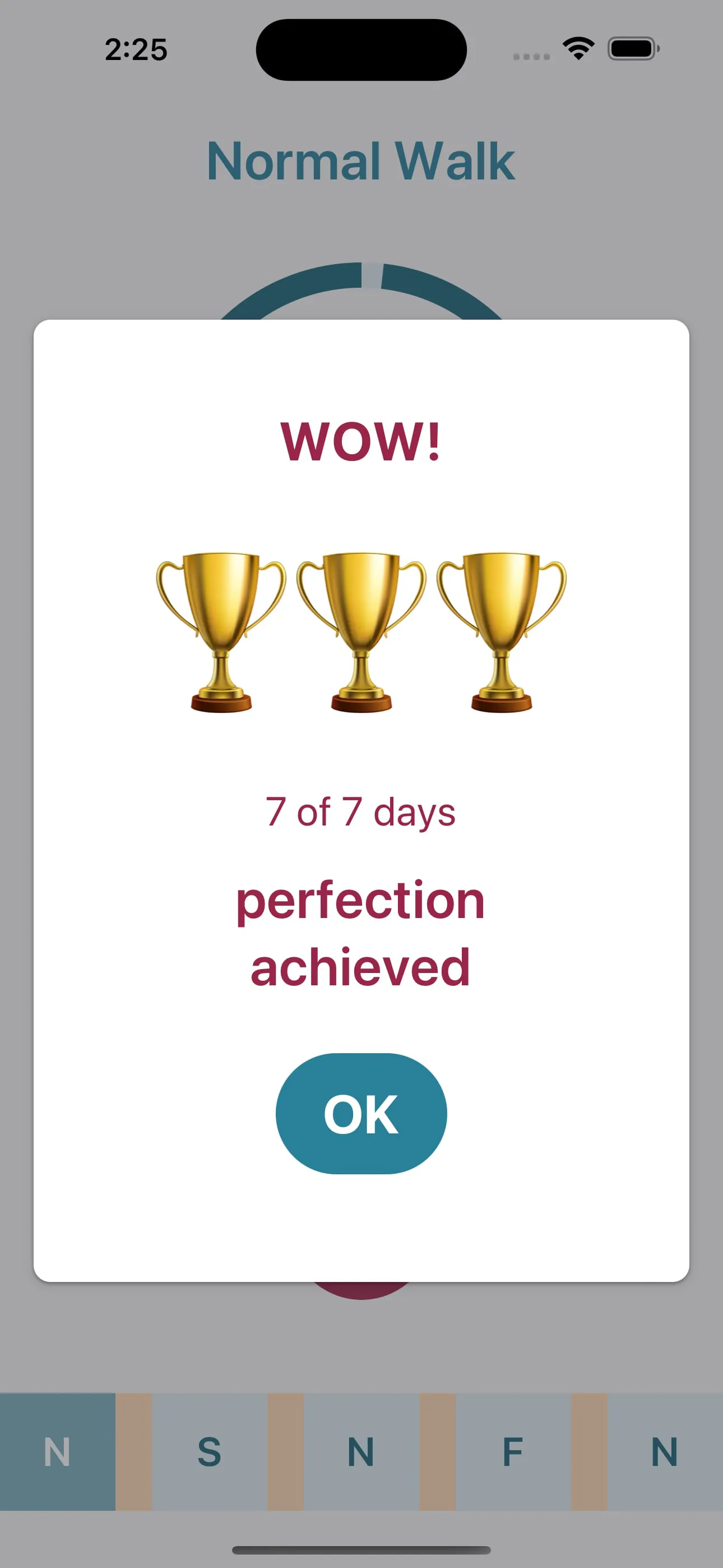Viewport: 723px width, 1568px height.
Task: Dismiss the dialog with OK
Action: tap(361, 1113)
